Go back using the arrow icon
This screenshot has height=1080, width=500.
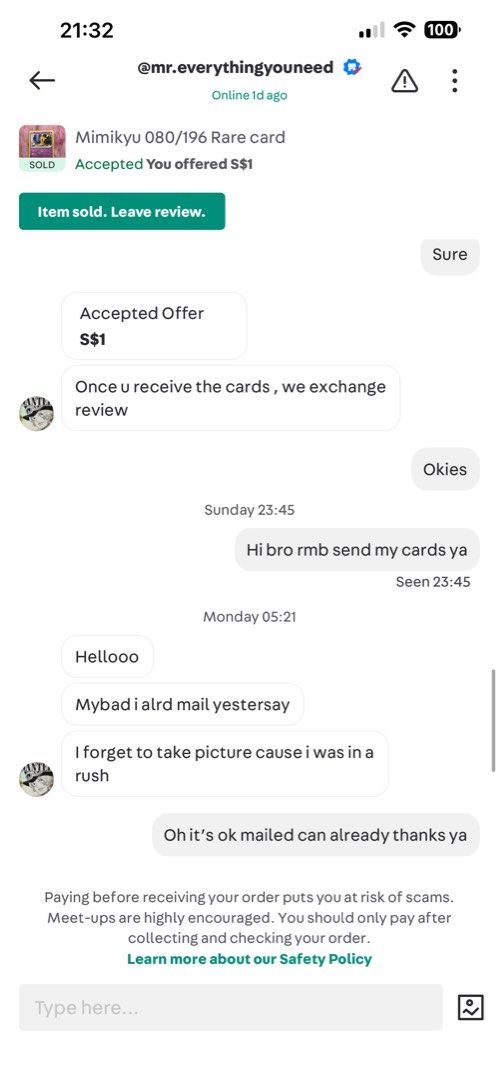pos(41,81)
